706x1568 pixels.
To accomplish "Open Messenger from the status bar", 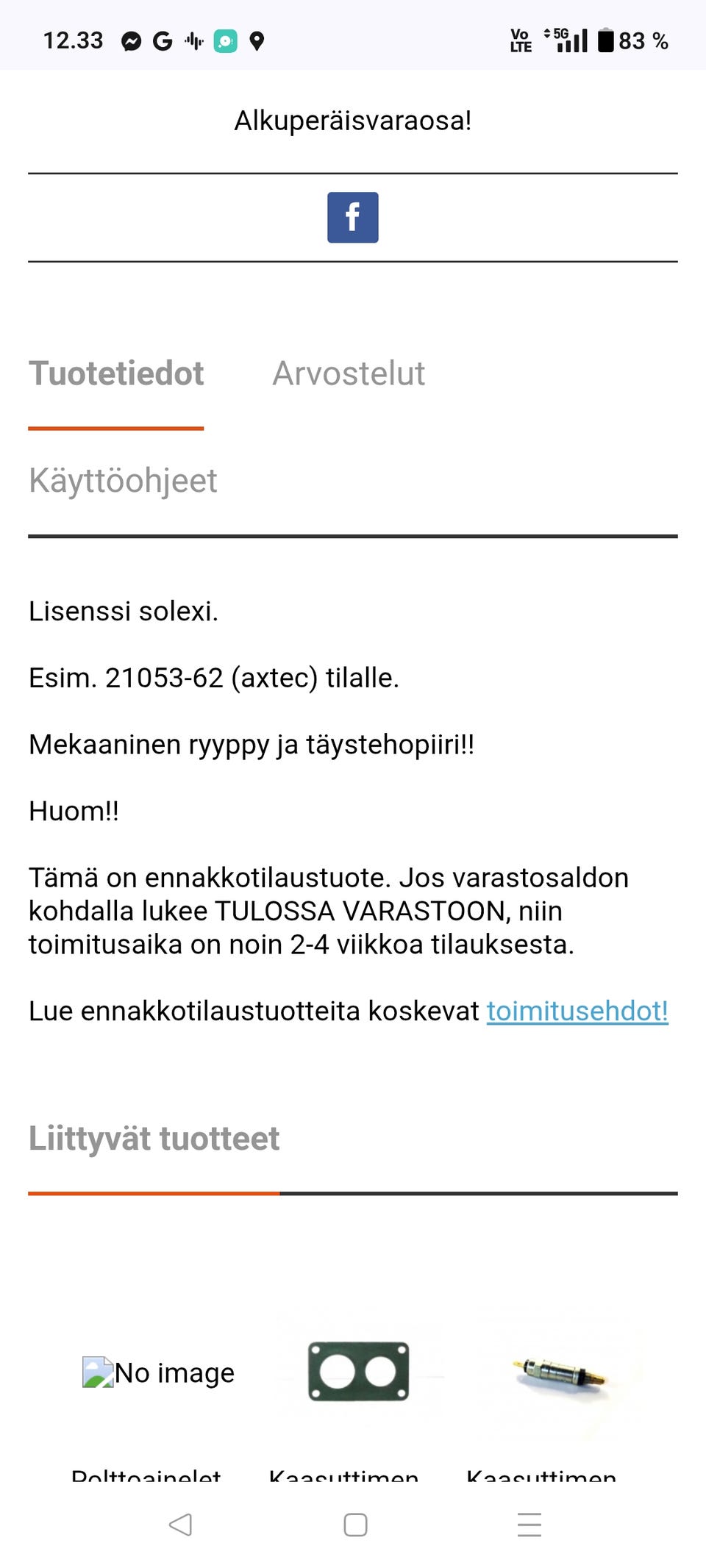I will tap(129, 41).
